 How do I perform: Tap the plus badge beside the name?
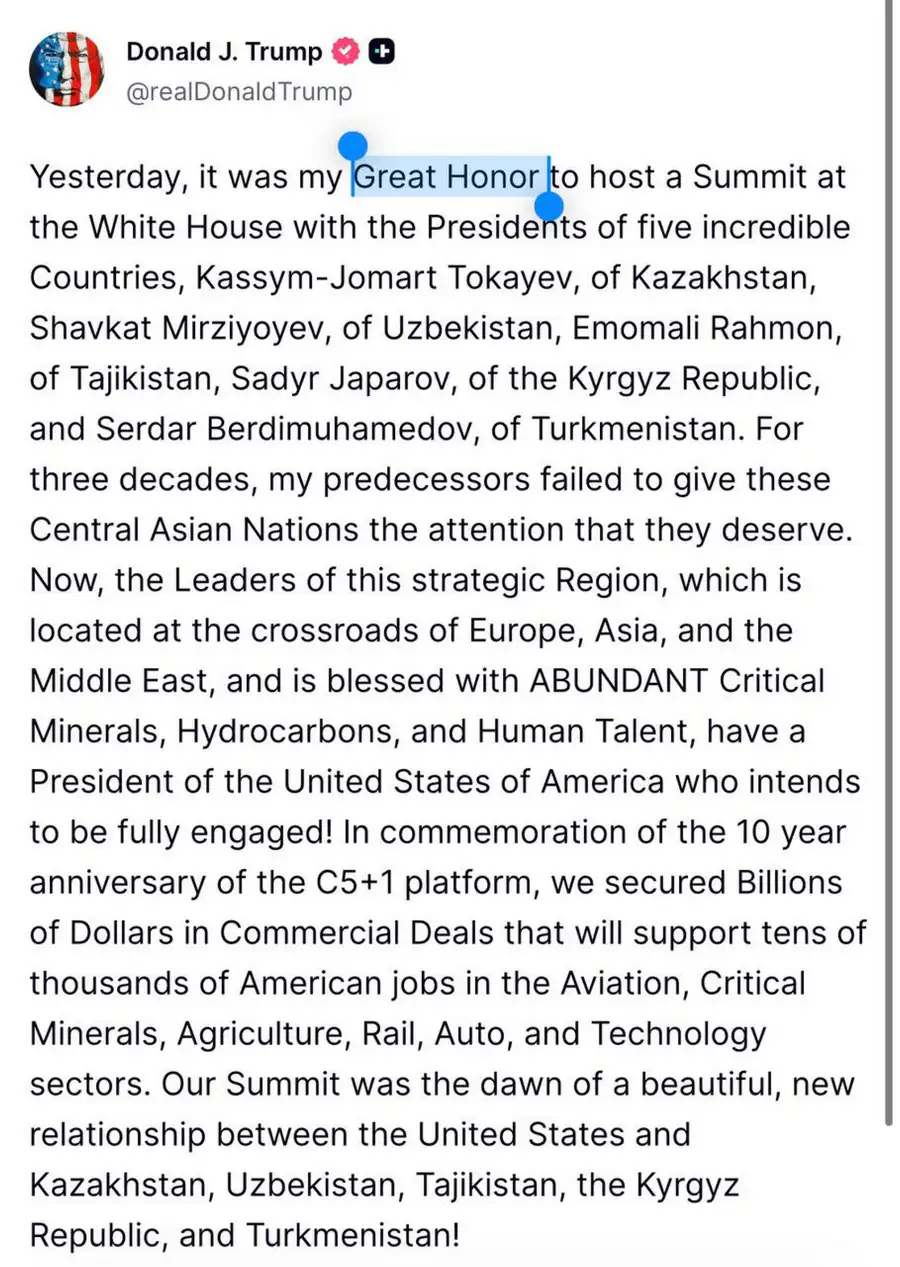tap(381, 52)
